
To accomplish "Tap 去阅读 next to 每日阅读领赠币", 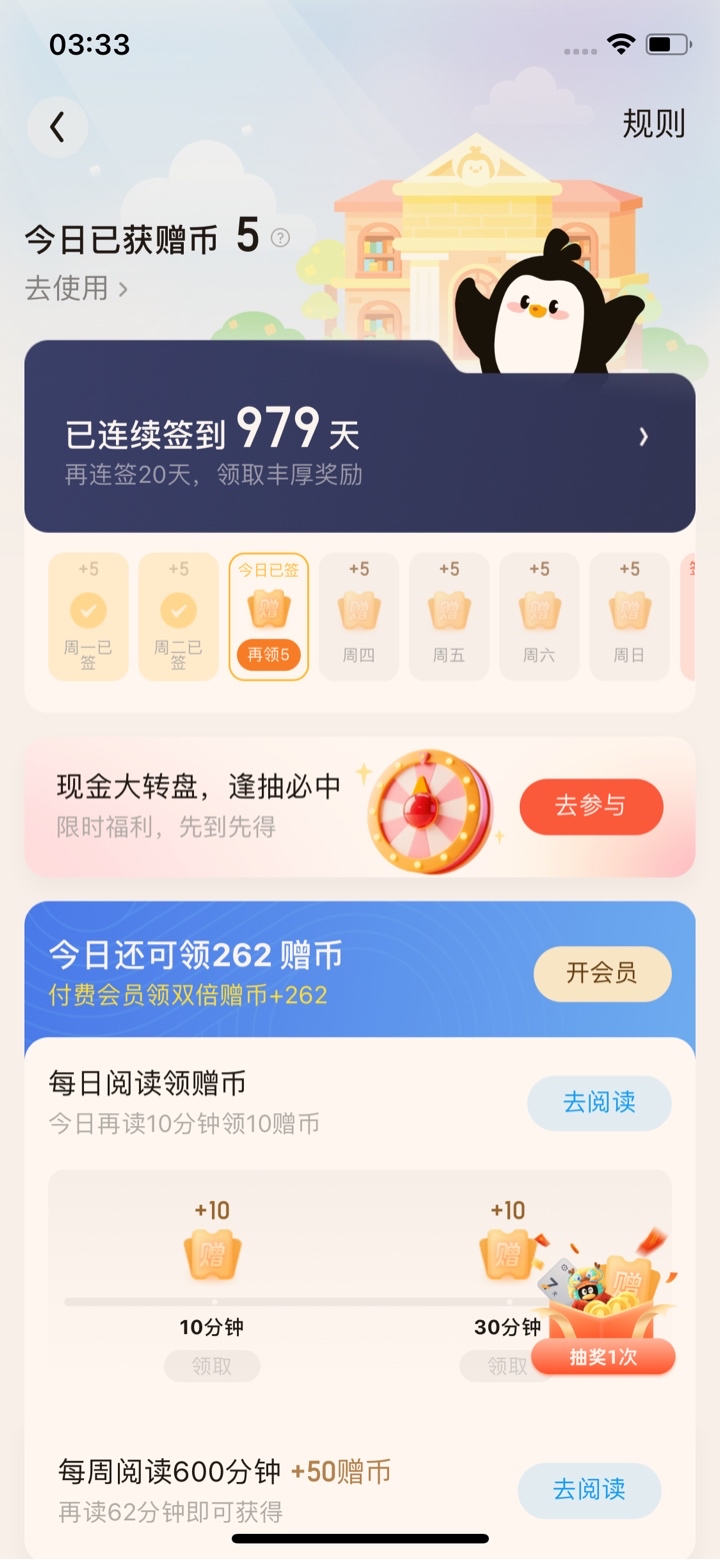I will tap(599, 1103).
